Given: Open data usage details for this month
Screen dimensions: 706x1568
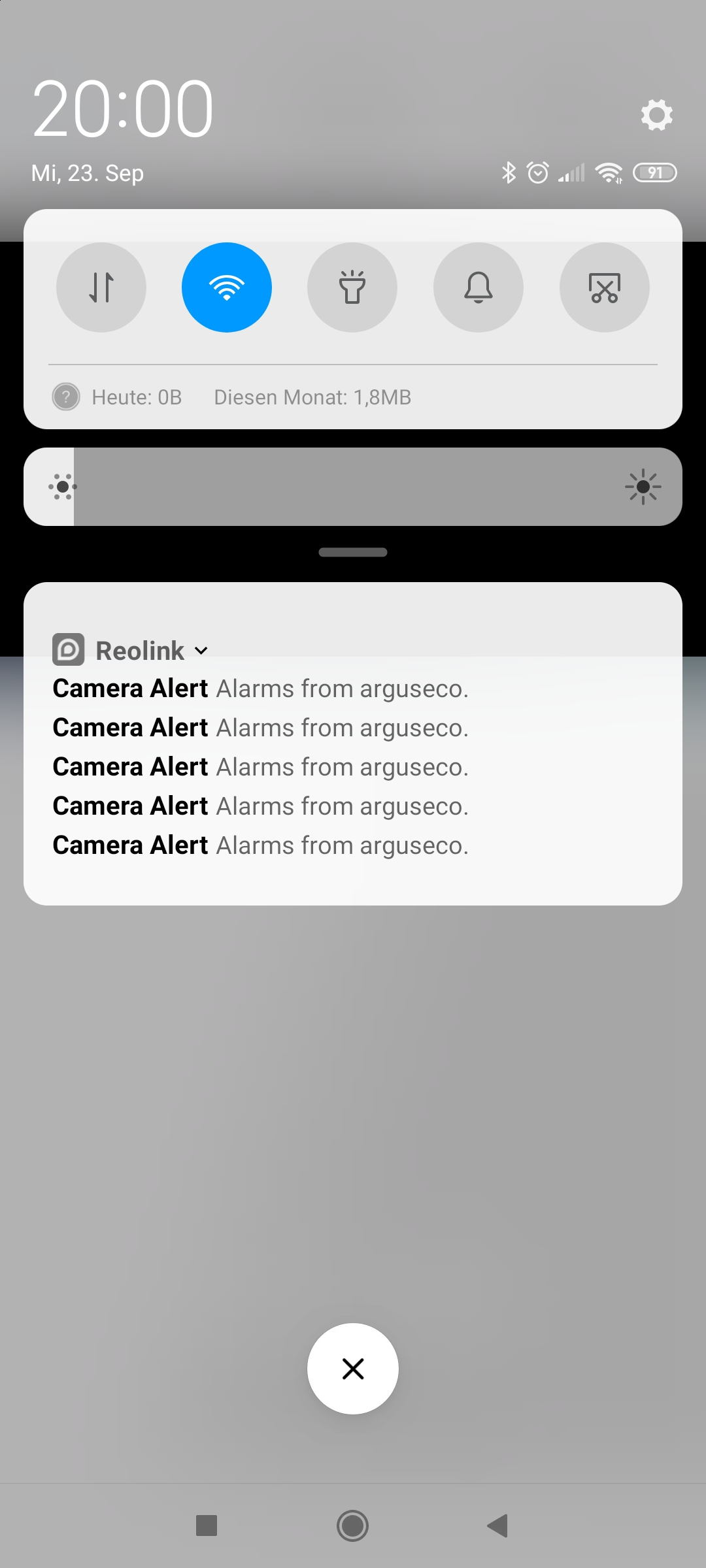Looking at the screenshot, I should pos(312,397).
